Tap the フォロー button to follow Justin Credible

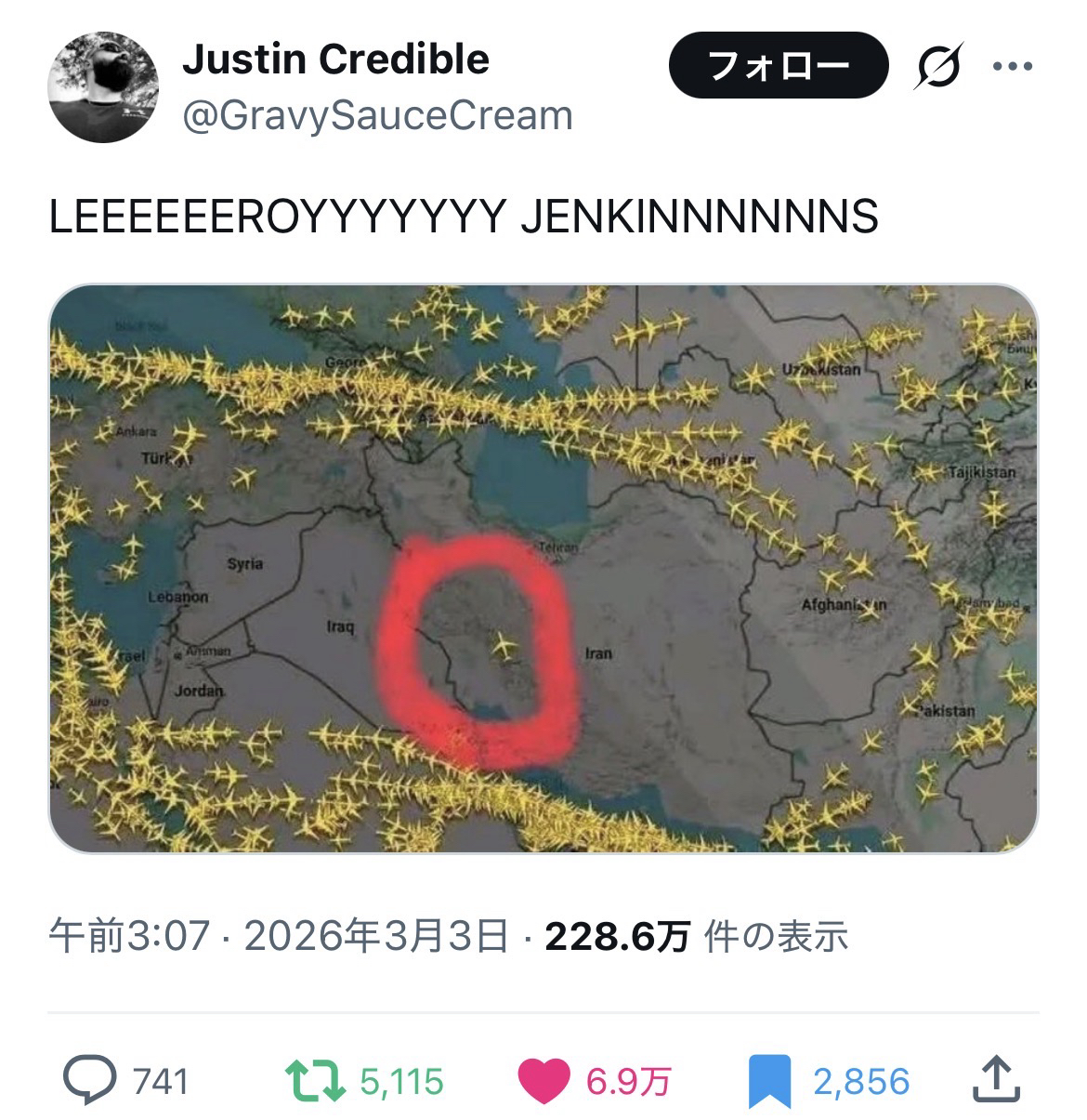pos(779,65)
